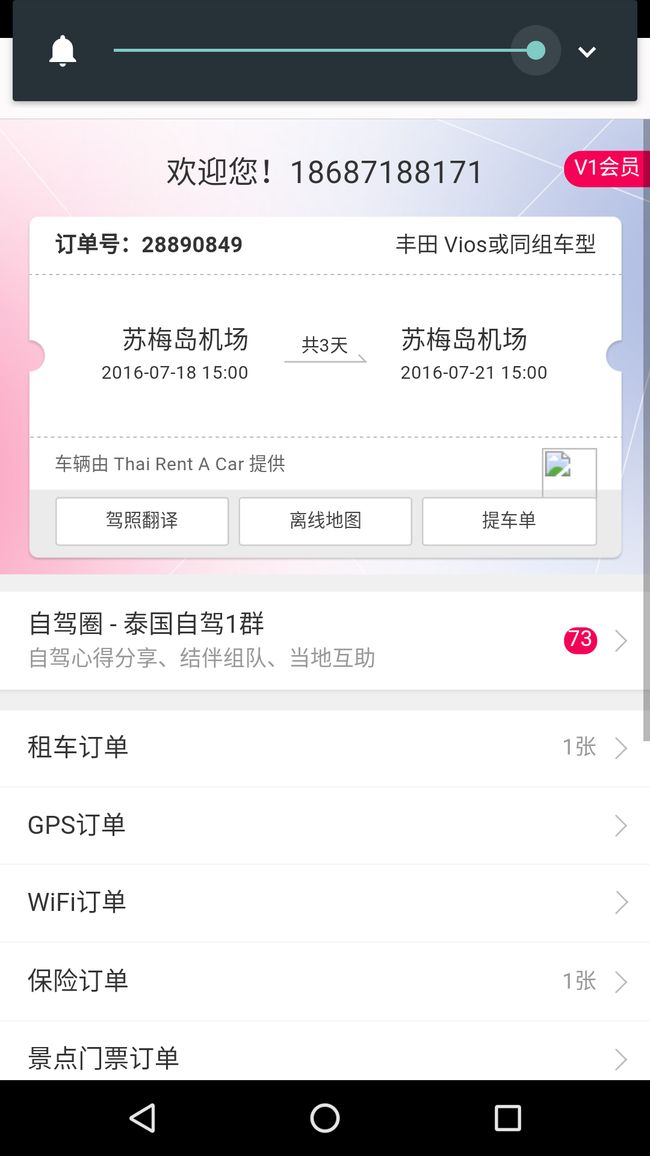
Task: Tap the bell icon to mute ringer
Action: pyautogui.click(x=63, y=51)
